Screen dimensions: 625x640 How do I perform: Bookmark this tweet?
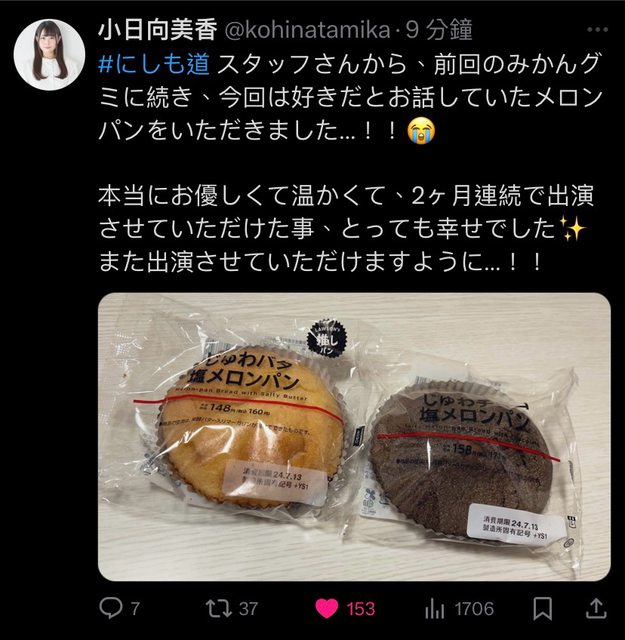tap(543, 608)
